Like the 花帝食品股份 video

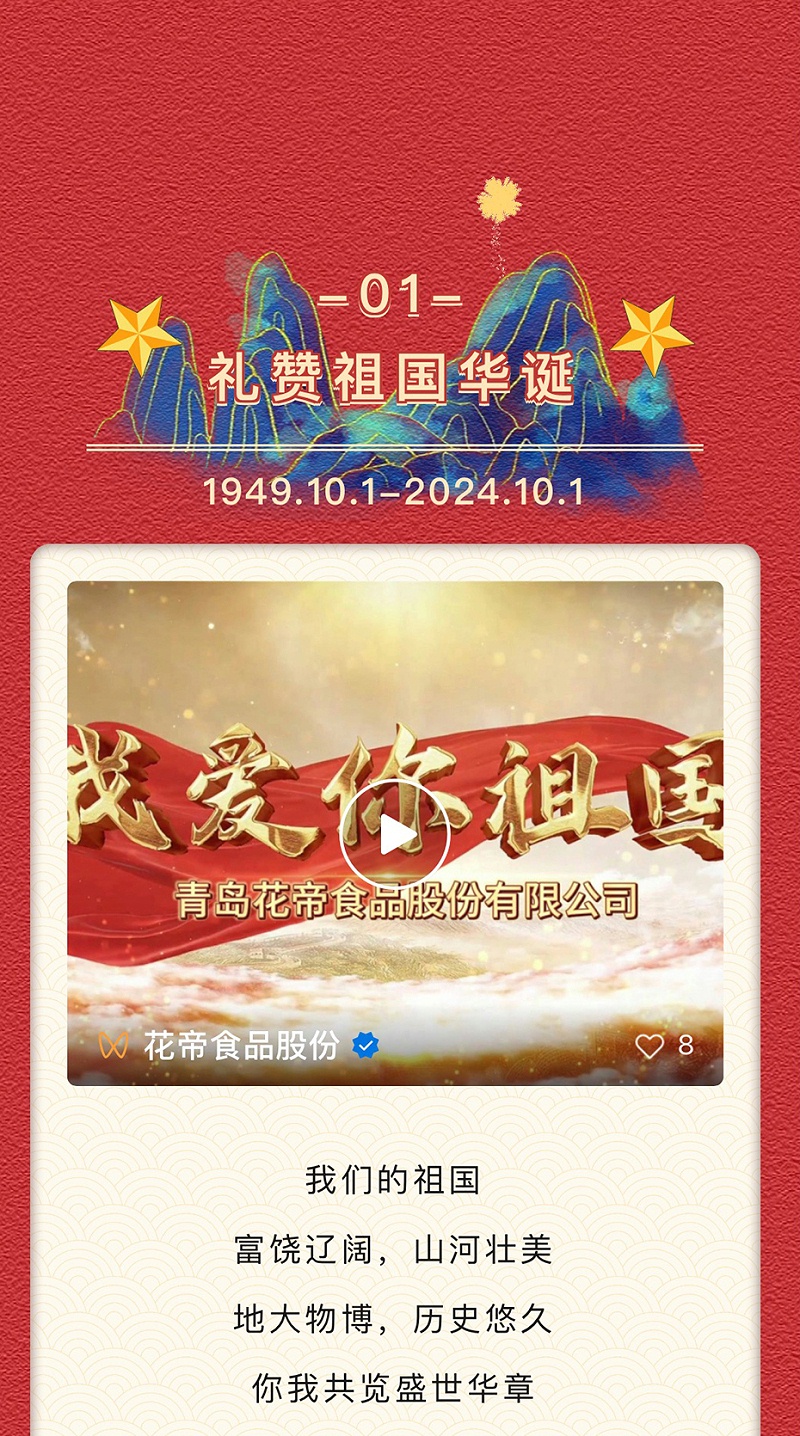pyautogui.click(x=650, y=1046)
